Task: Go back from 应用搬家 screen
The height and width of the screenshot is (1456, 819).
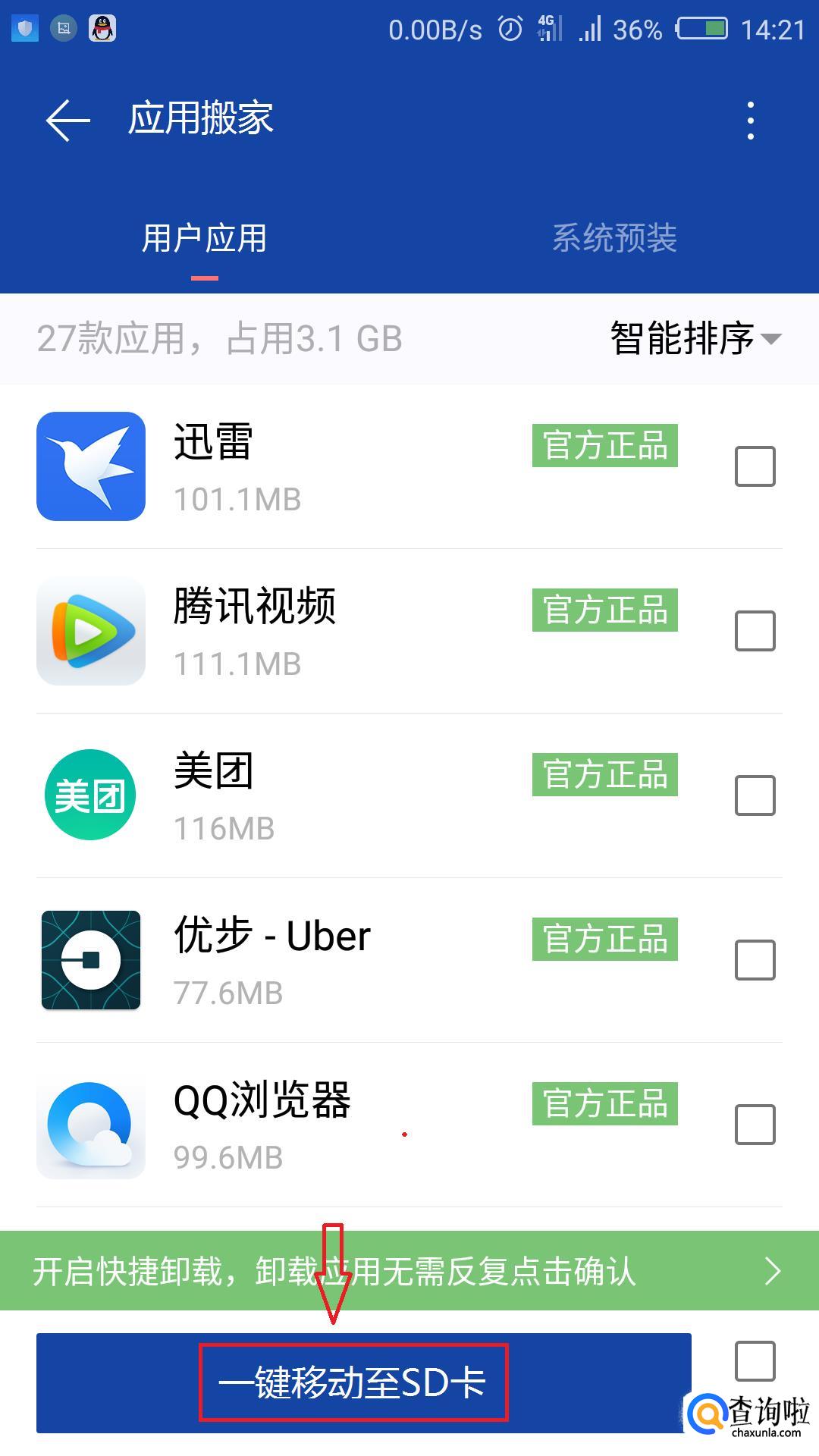Action: pos(67,120)
